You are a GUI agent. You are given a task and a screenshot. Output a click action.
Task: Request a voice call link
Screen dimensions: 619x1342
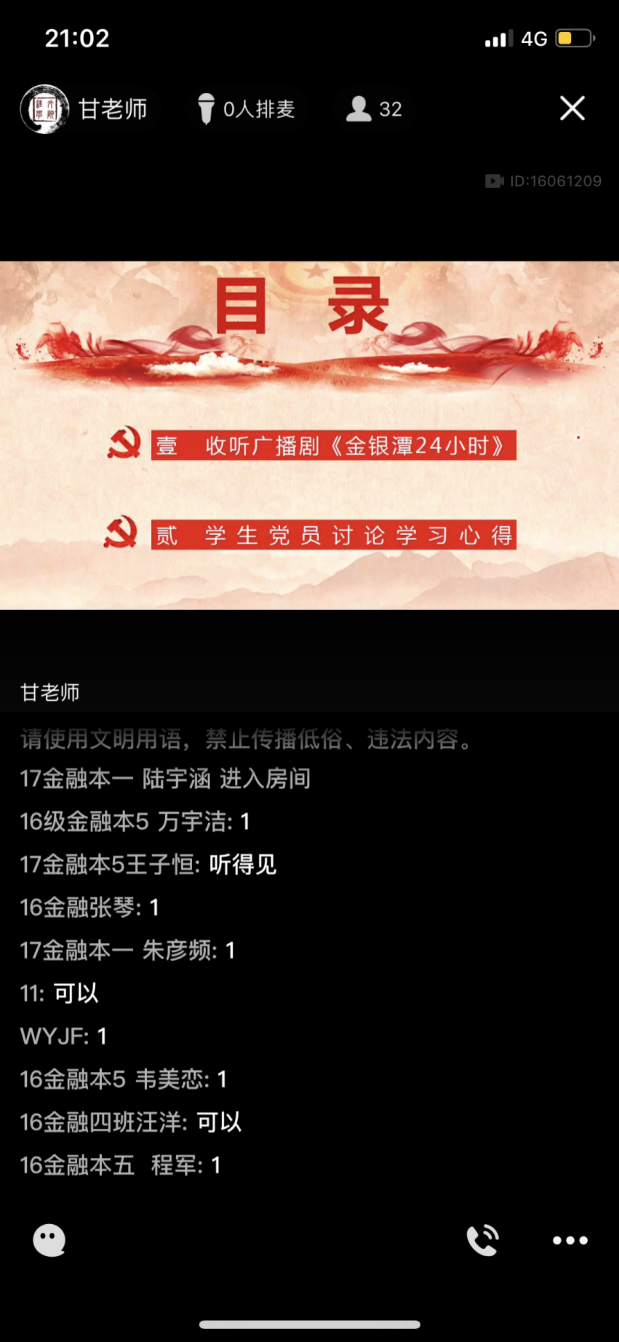482,1240
